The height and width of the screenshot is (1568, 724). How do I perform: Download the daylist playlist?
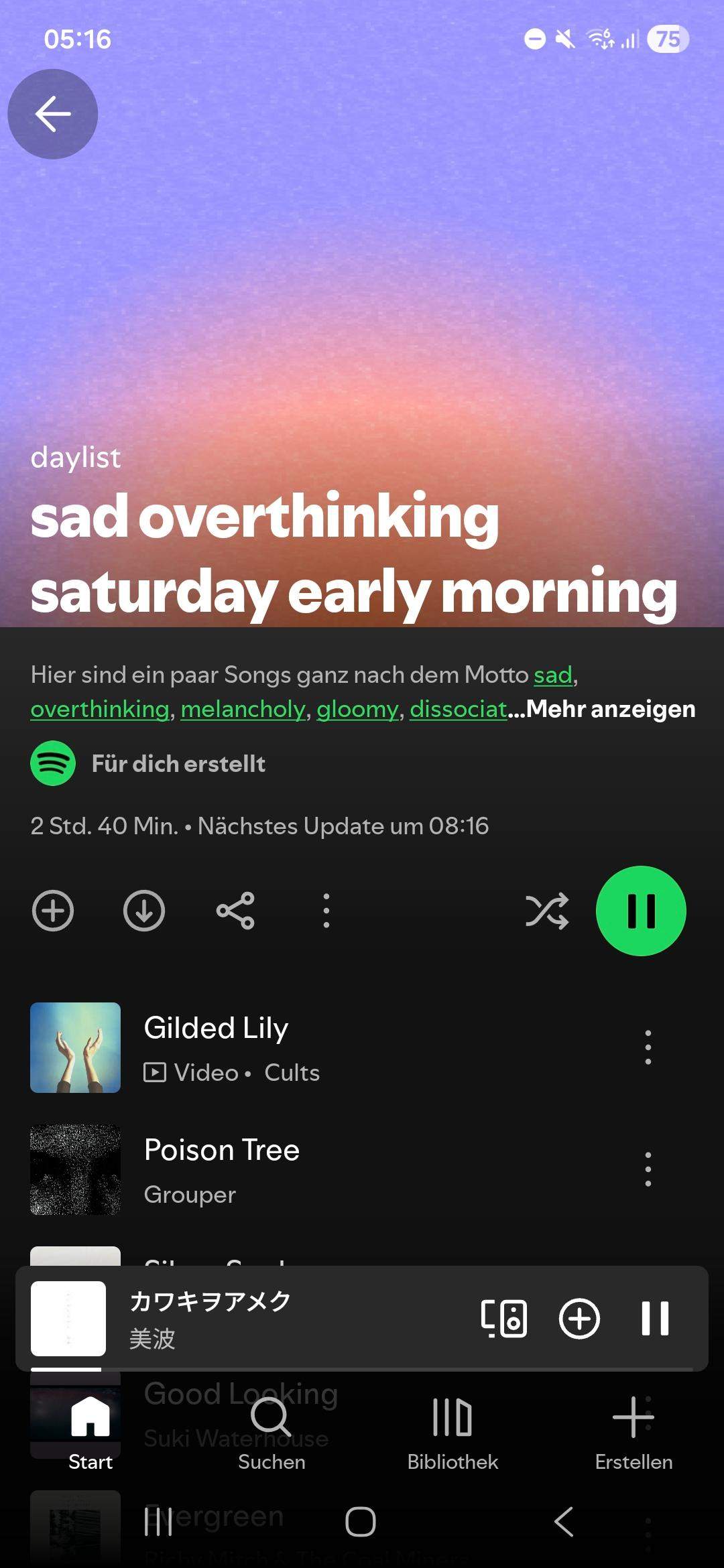pyautogui.click(x=144, y=911)
